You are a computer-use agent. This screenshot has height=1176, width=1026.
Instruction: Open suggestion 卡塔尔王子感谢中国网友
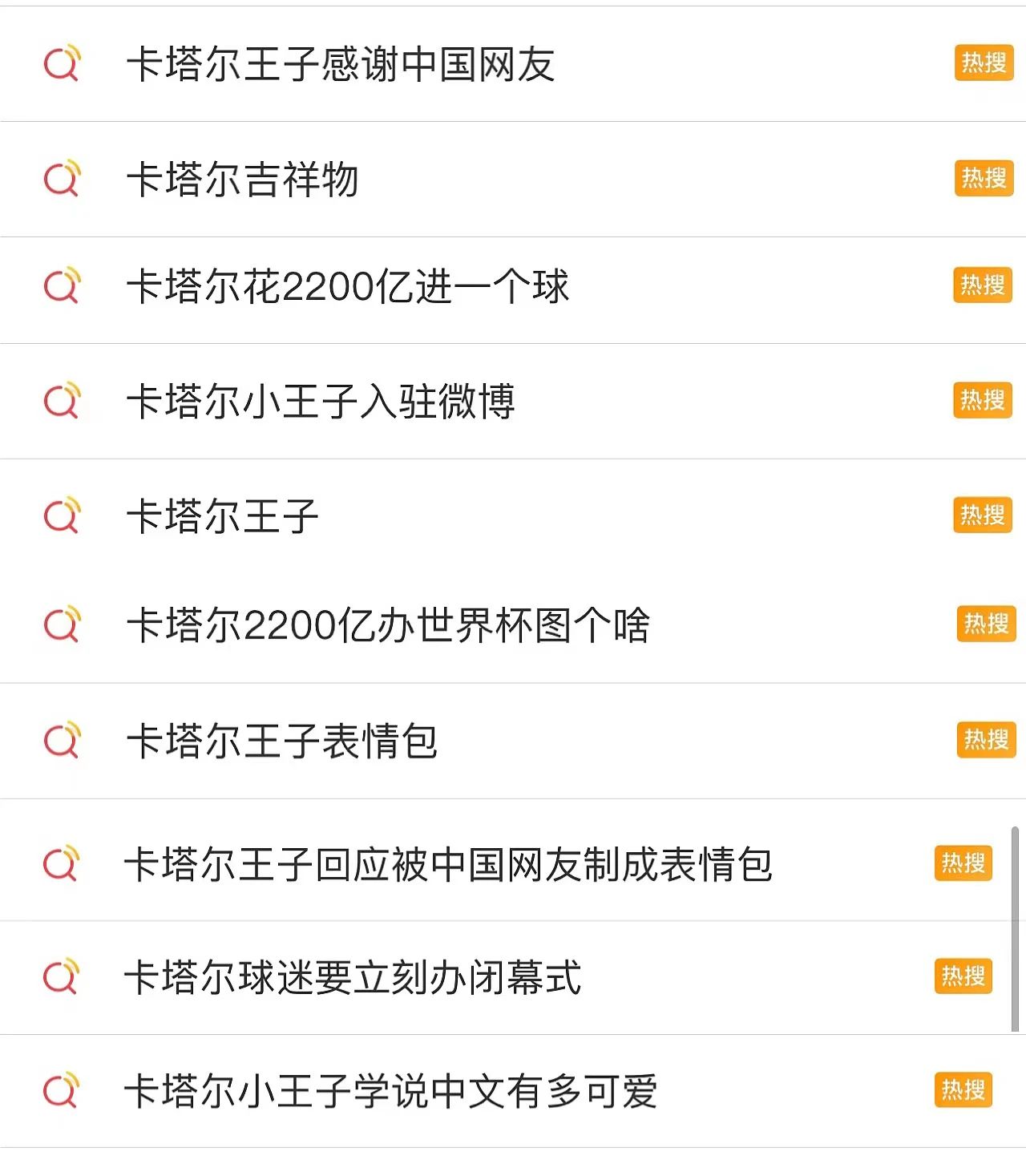pyautogui.click(x=341, y=64)
